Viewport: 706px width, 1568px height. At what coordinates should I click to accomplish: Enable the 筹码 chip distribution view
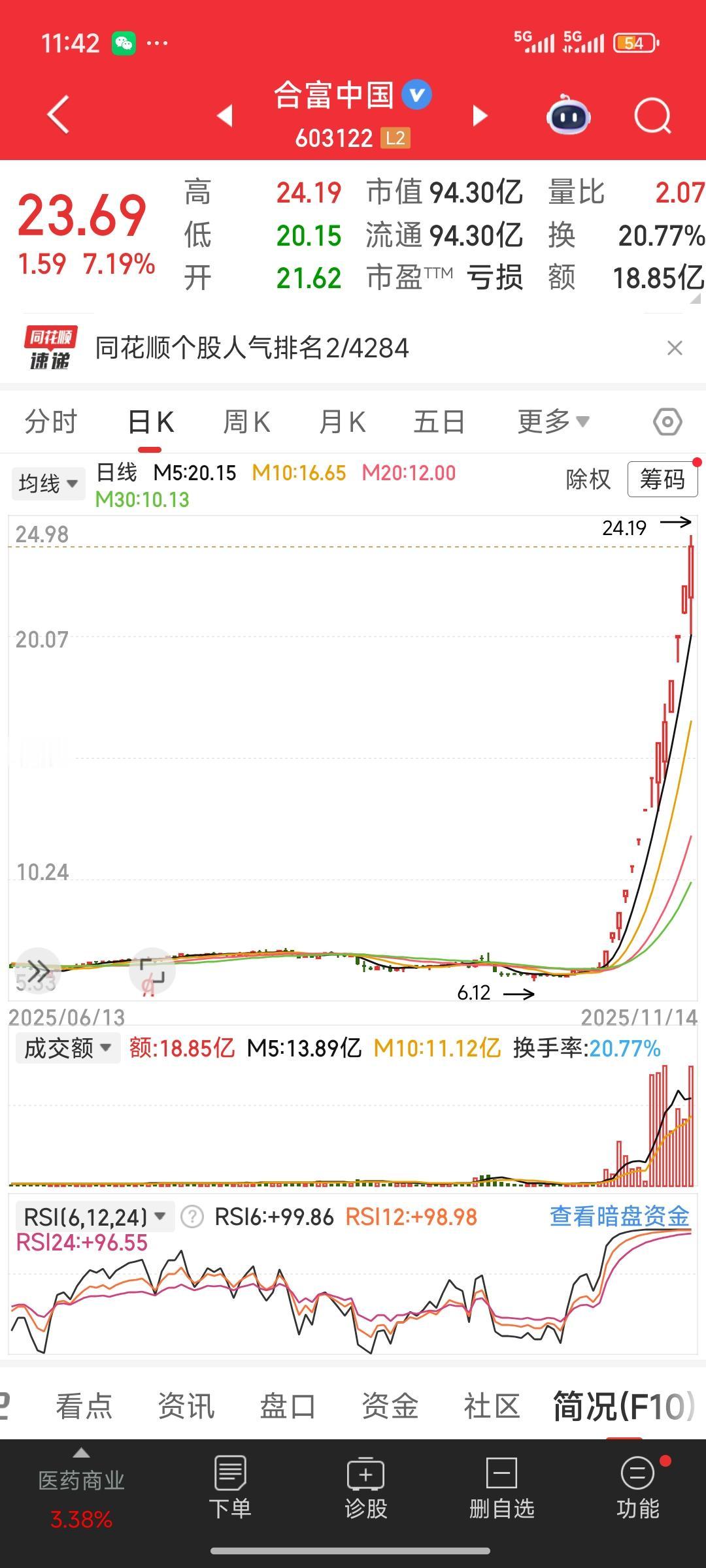[663, 480]
